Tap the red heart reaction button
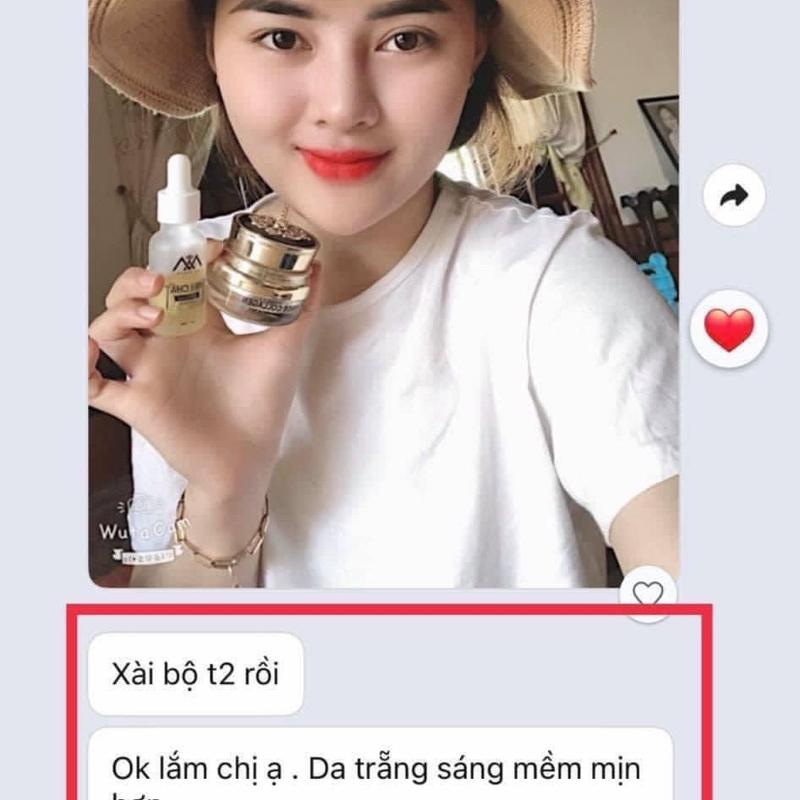The image size is (800, 800). click(x=729, y=329)
